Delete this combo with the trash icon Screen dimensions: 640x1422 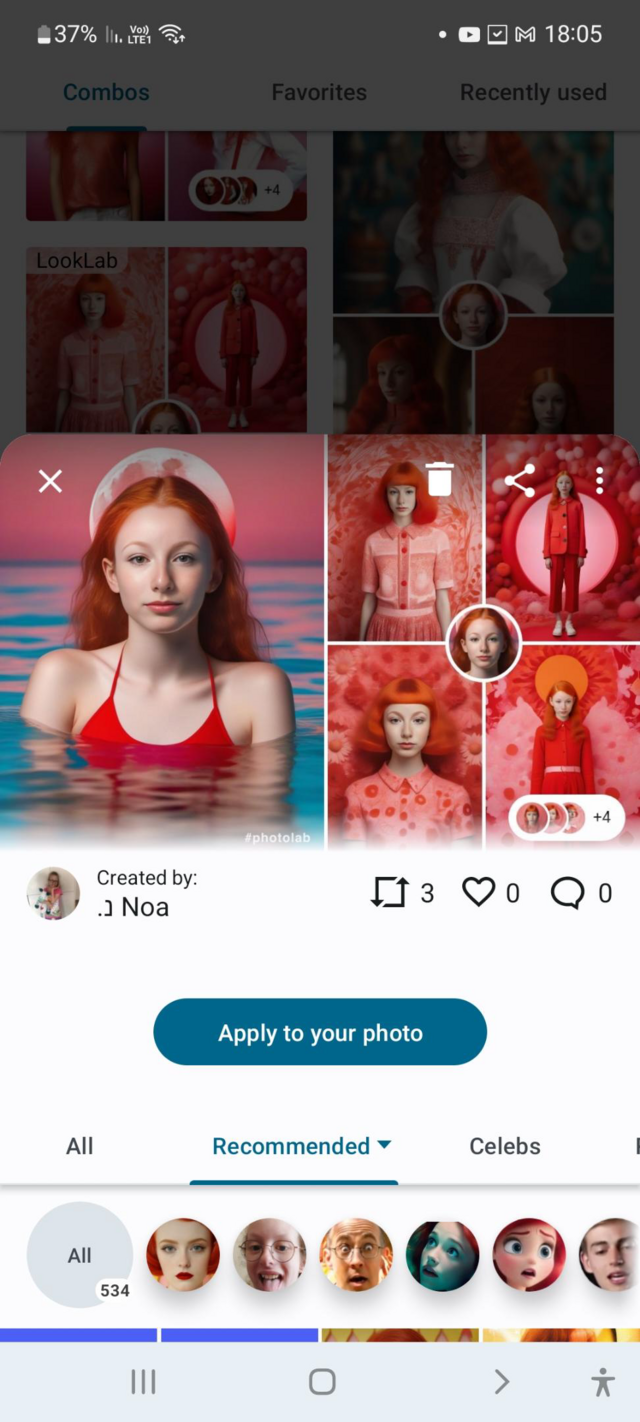click(x=440, y=479)
